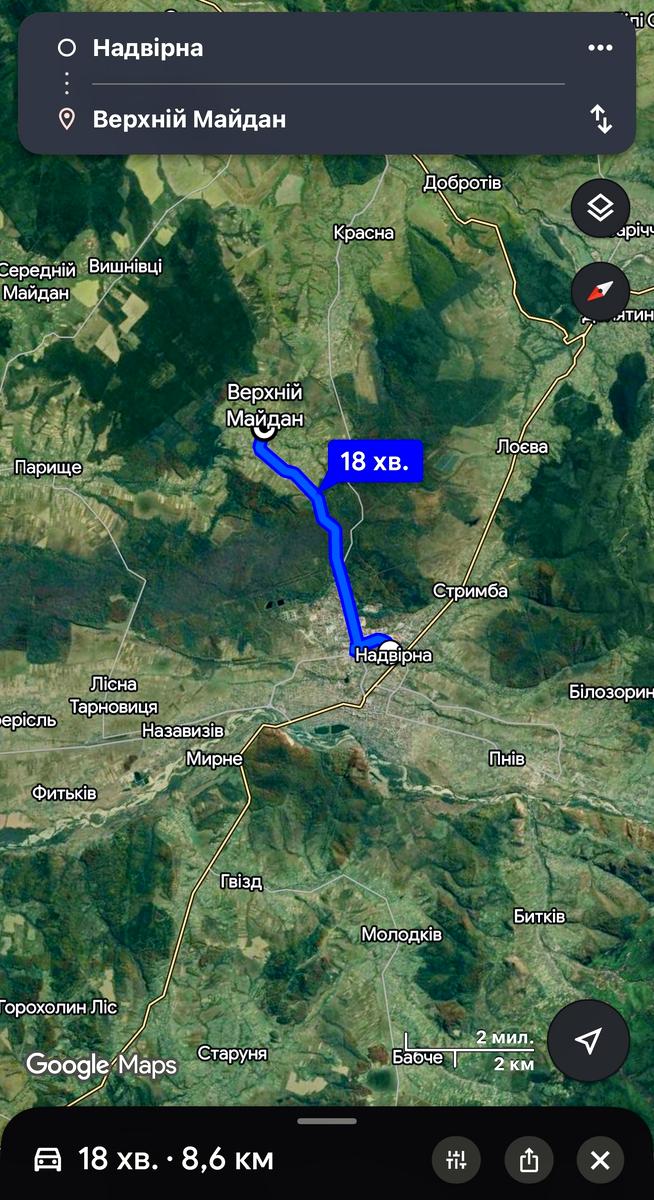The height and width of the screenshot is (1200, 654).
Task: Open the map layers selector
Action: tap(600, 209)
